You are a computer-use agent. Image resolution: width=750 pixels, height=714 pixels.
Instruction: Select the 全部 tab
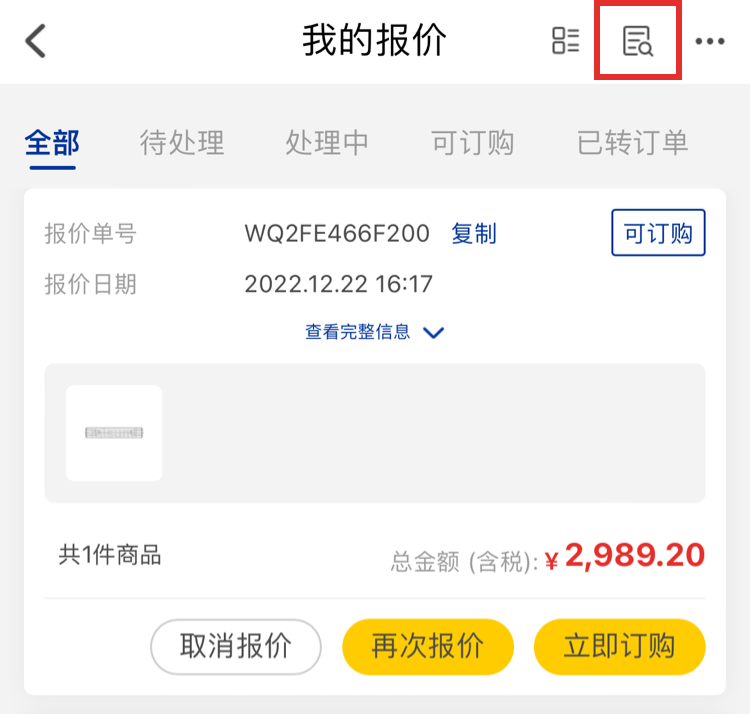(52, 143)
